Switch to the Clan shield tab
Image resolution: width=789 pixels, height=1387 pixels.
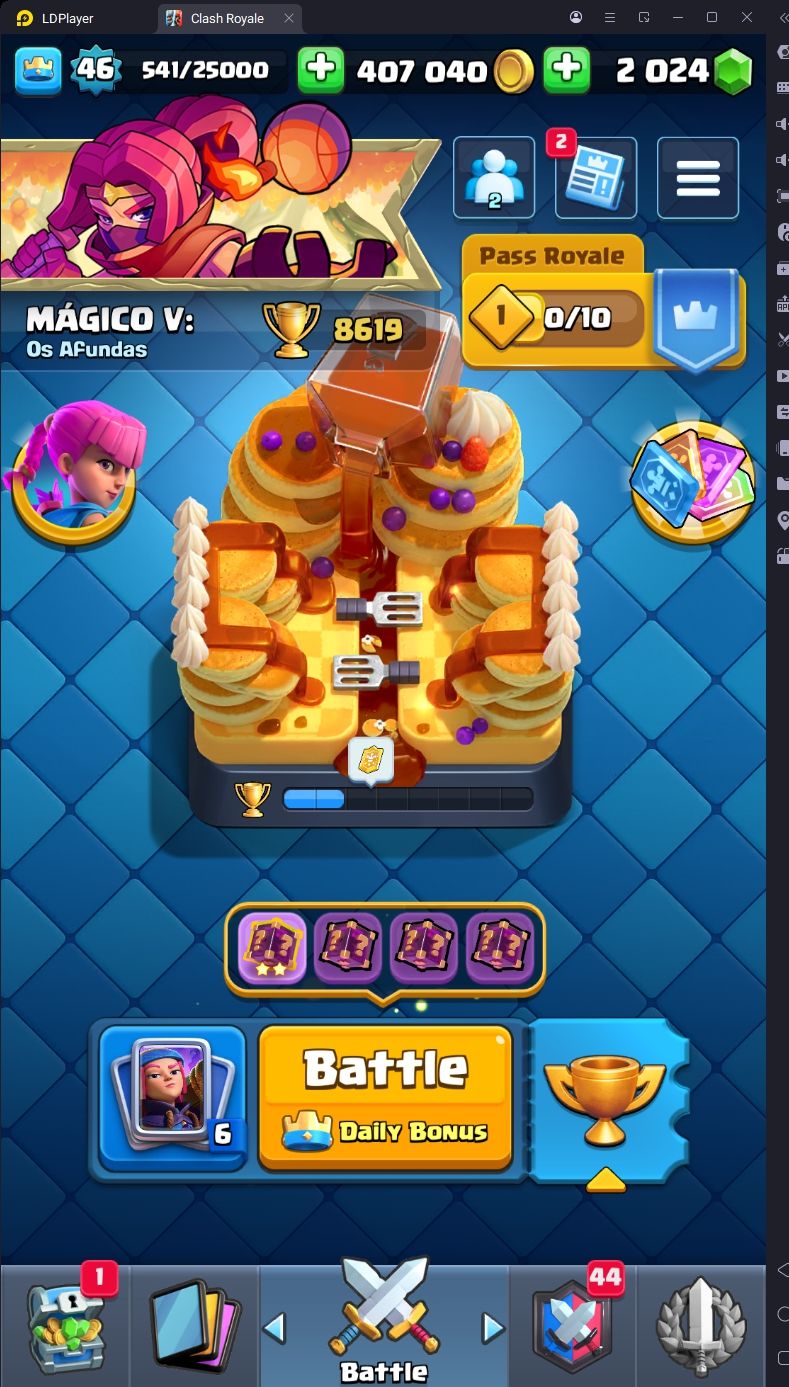tap(574, 1327)
